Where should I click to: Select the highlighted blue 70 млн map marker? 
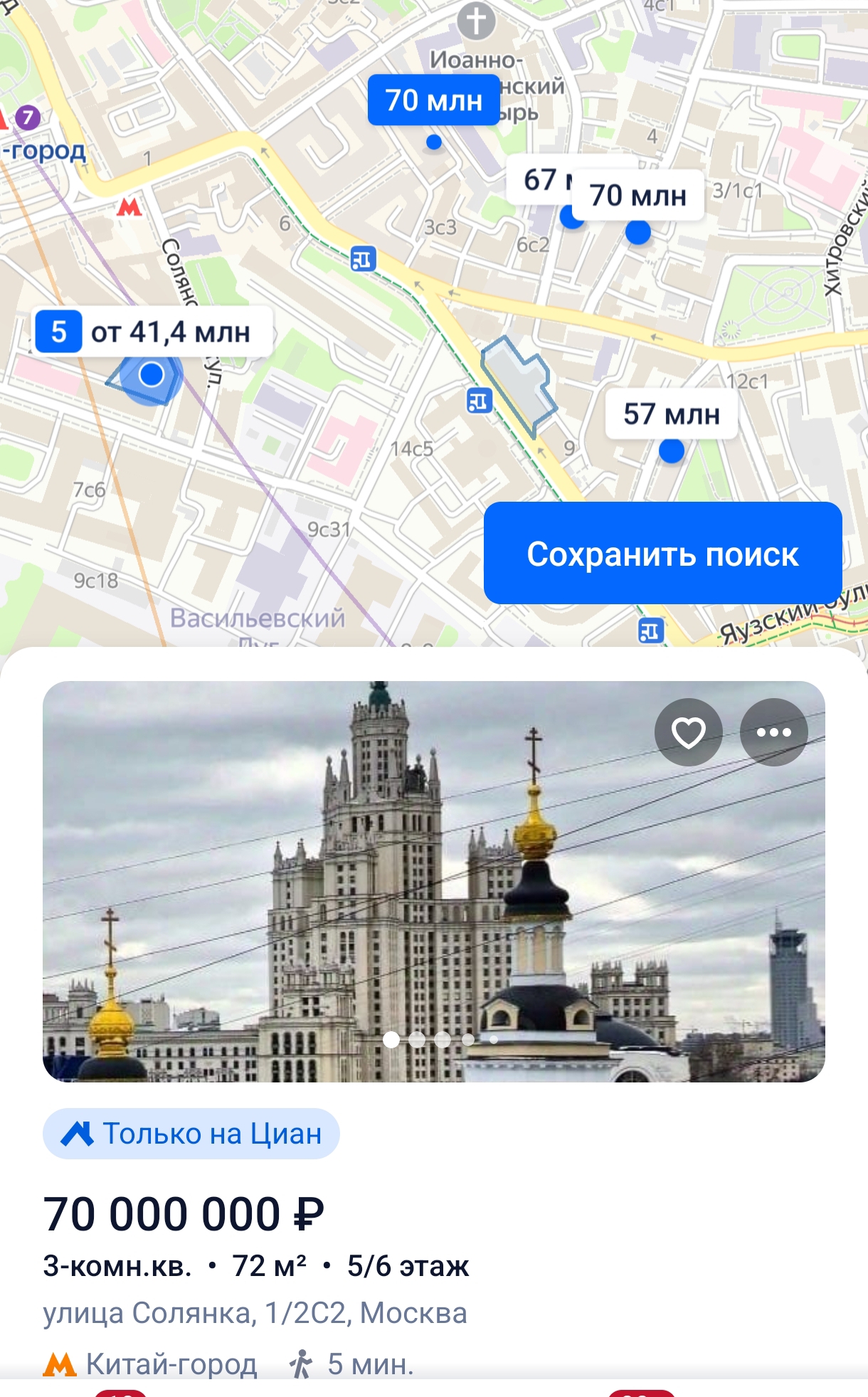433,100
